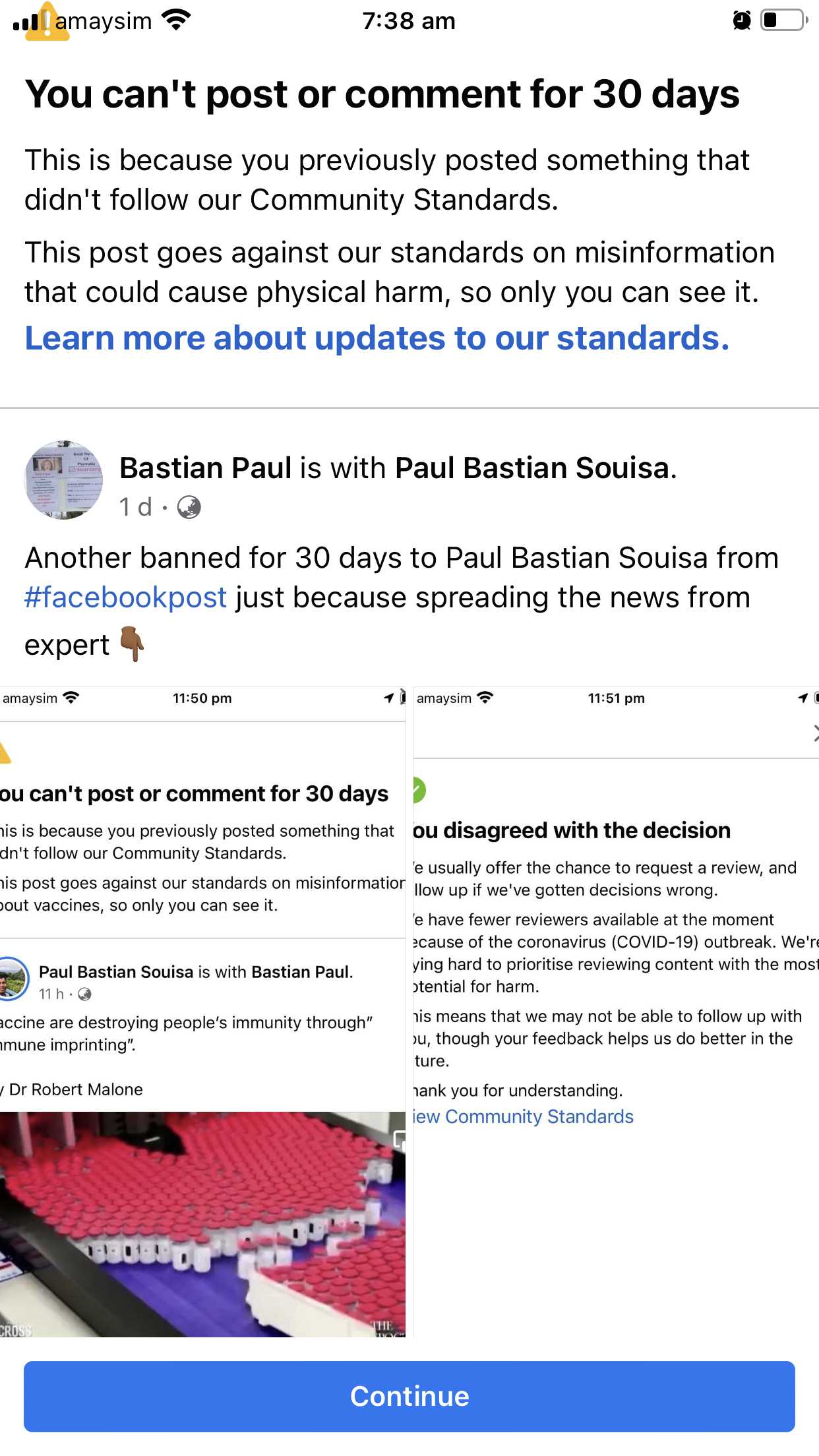Viewport: 819px width, 1456px height.
Task: View Bastian Paul's profile picture
Action: point(64,480)
